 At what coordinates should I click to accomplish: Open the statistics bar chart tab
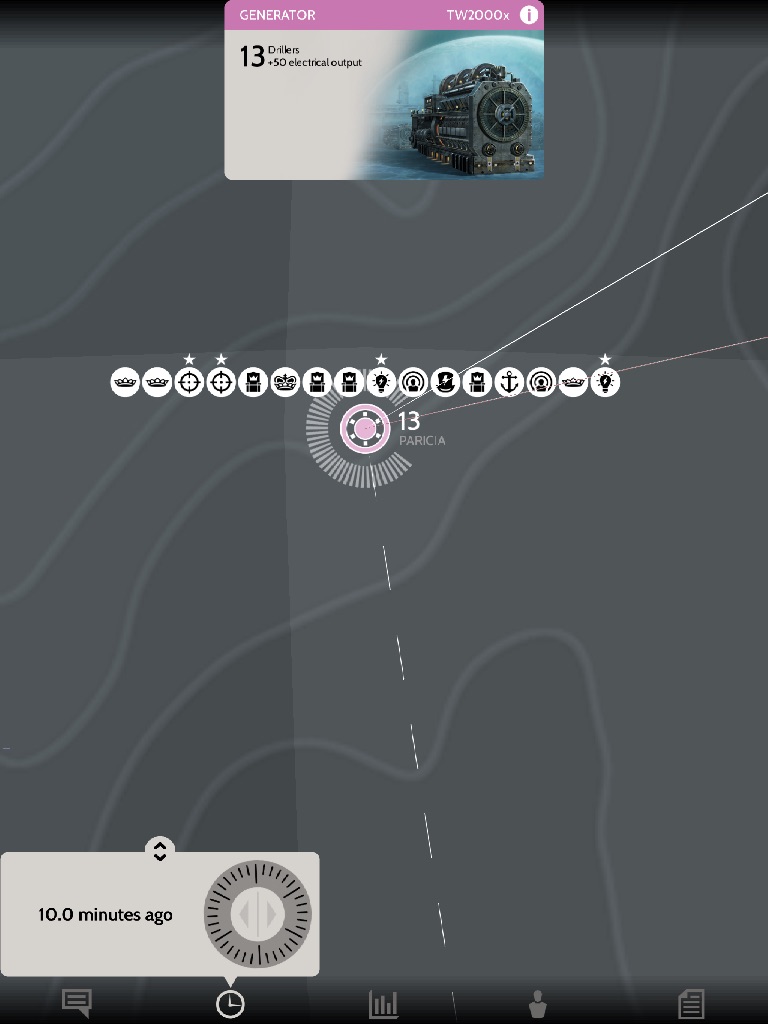(384, 1003)
